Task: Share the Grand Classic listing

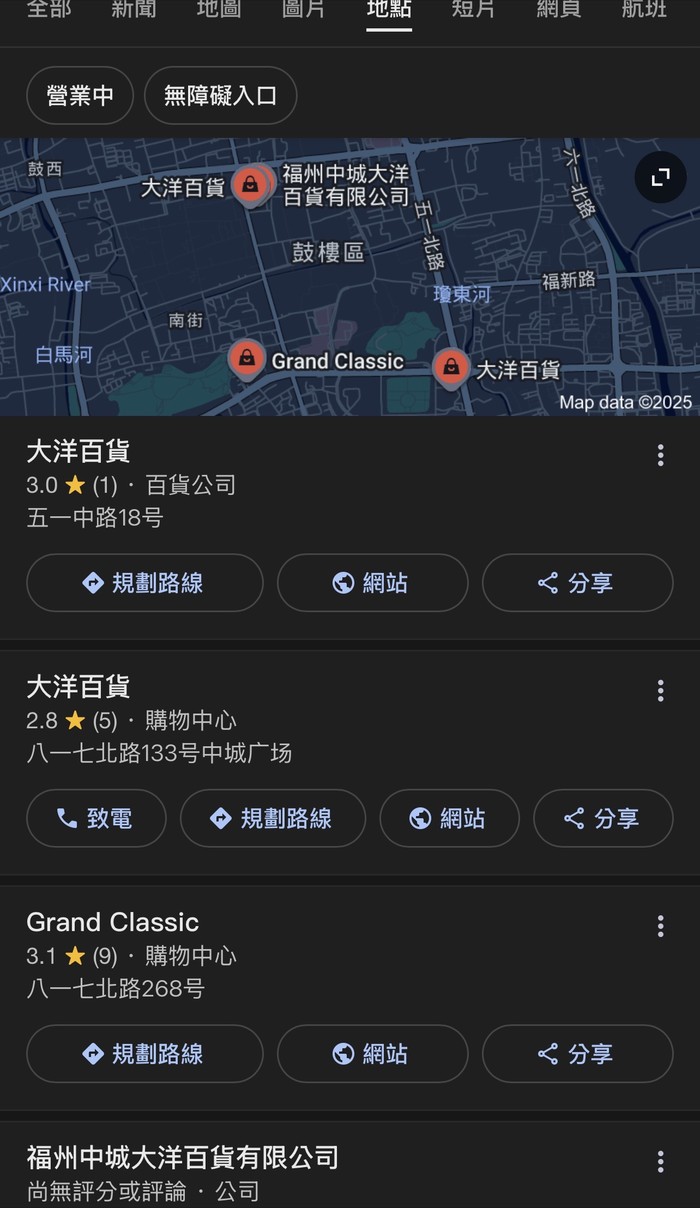Action: coord(577,1054)
